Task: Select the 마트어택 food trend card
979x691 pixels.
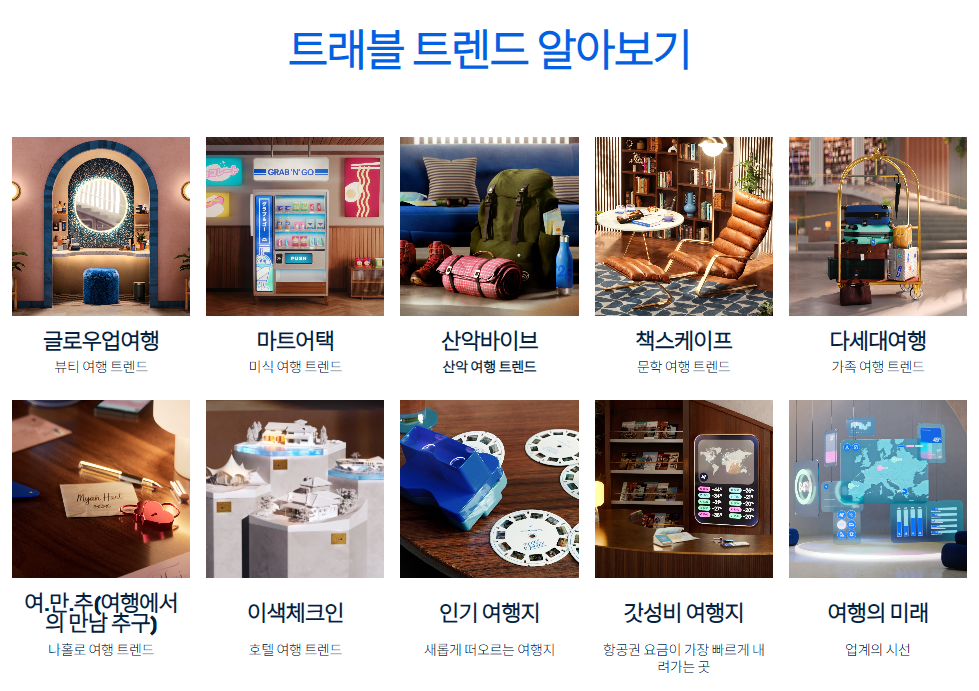Action: click(295, 226)
